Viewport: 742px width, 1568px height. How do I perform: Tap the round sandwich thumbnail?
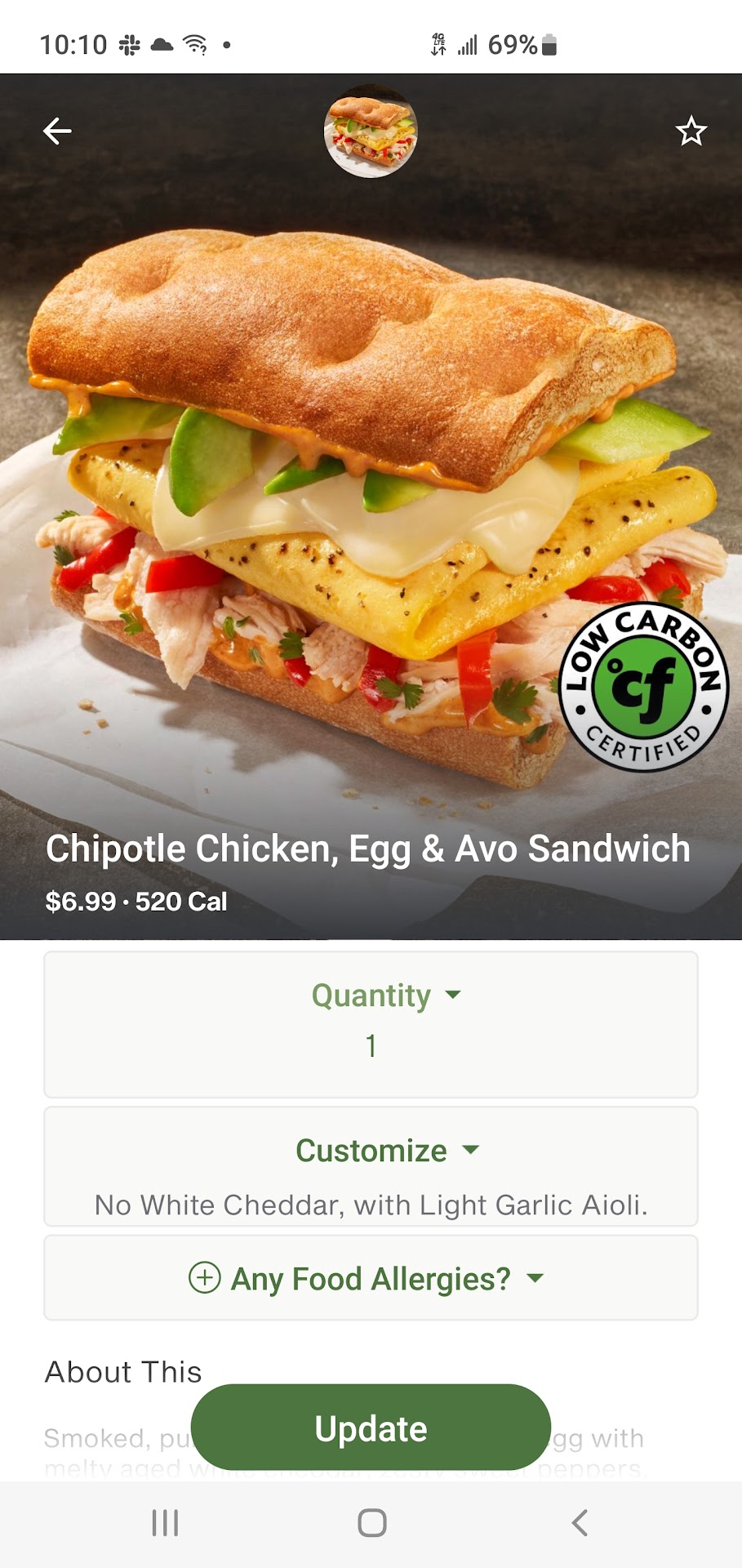pos(371,131)
